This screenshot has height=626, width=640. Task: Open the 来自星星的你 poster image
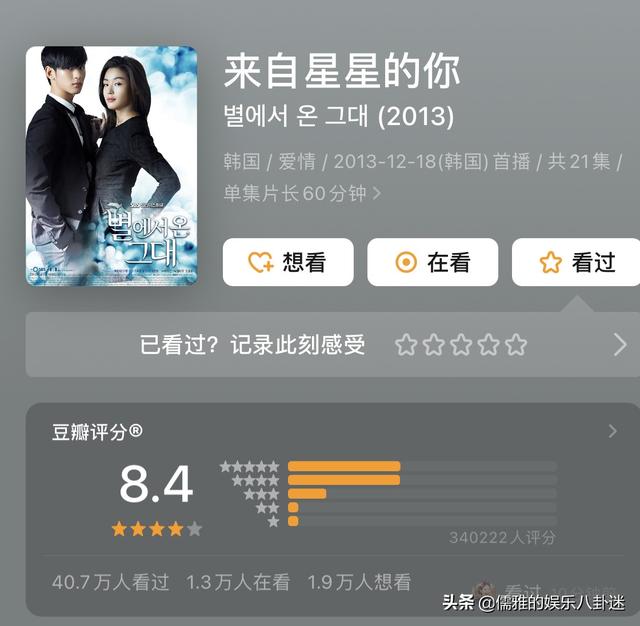pyautogui.click(x=111, y=166)
